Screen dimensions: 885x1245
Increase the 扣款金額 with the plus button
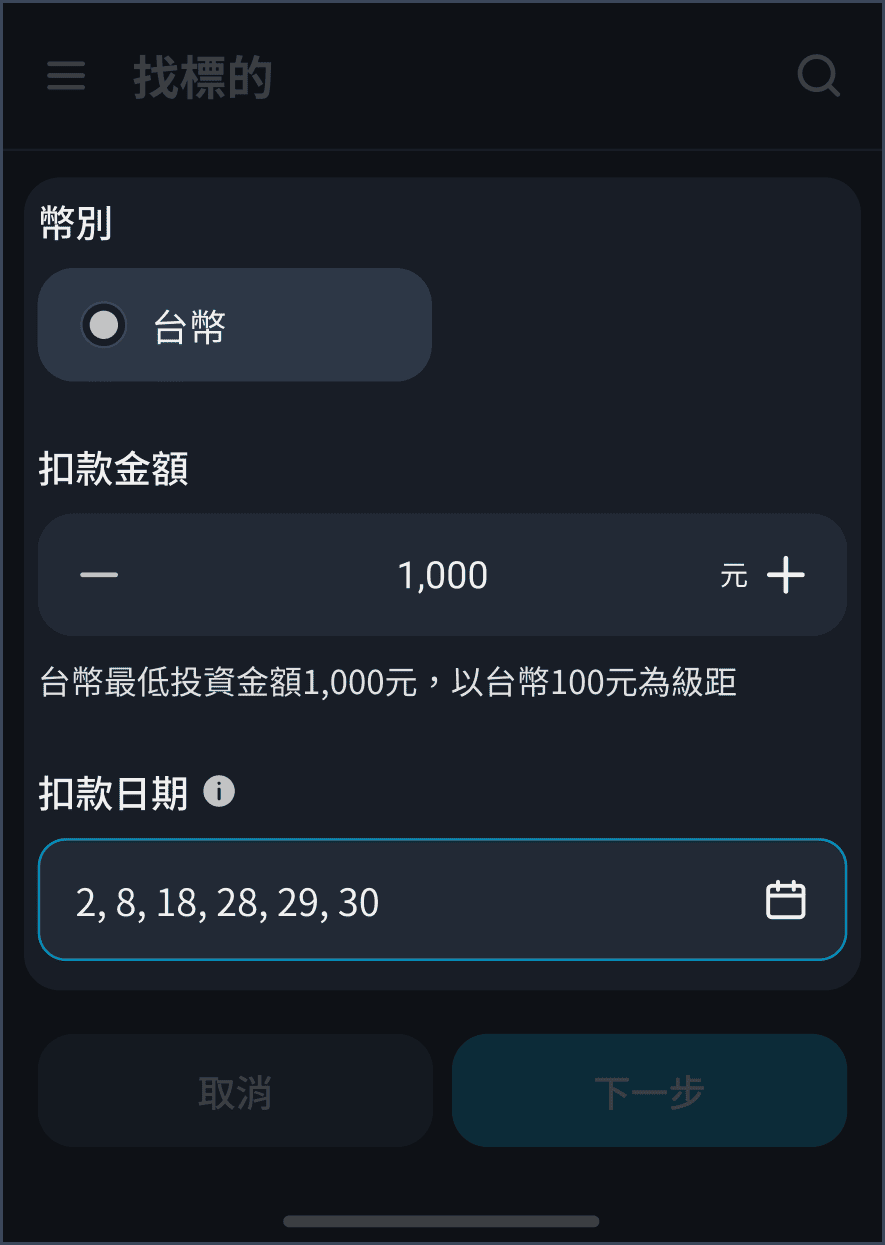[x=786, y=575]
